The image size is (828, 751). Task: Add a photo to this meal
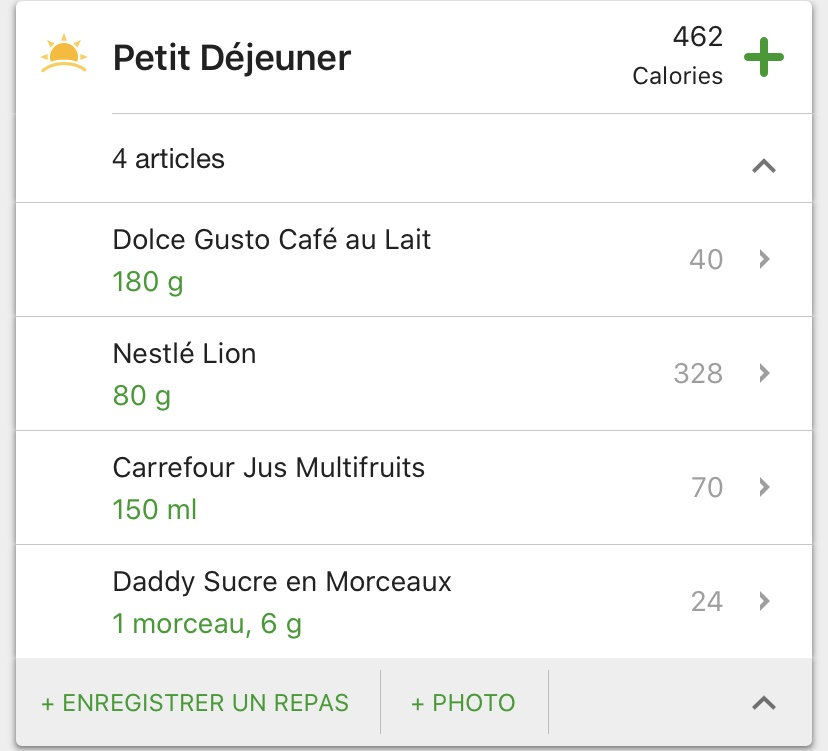click(463, 703)
